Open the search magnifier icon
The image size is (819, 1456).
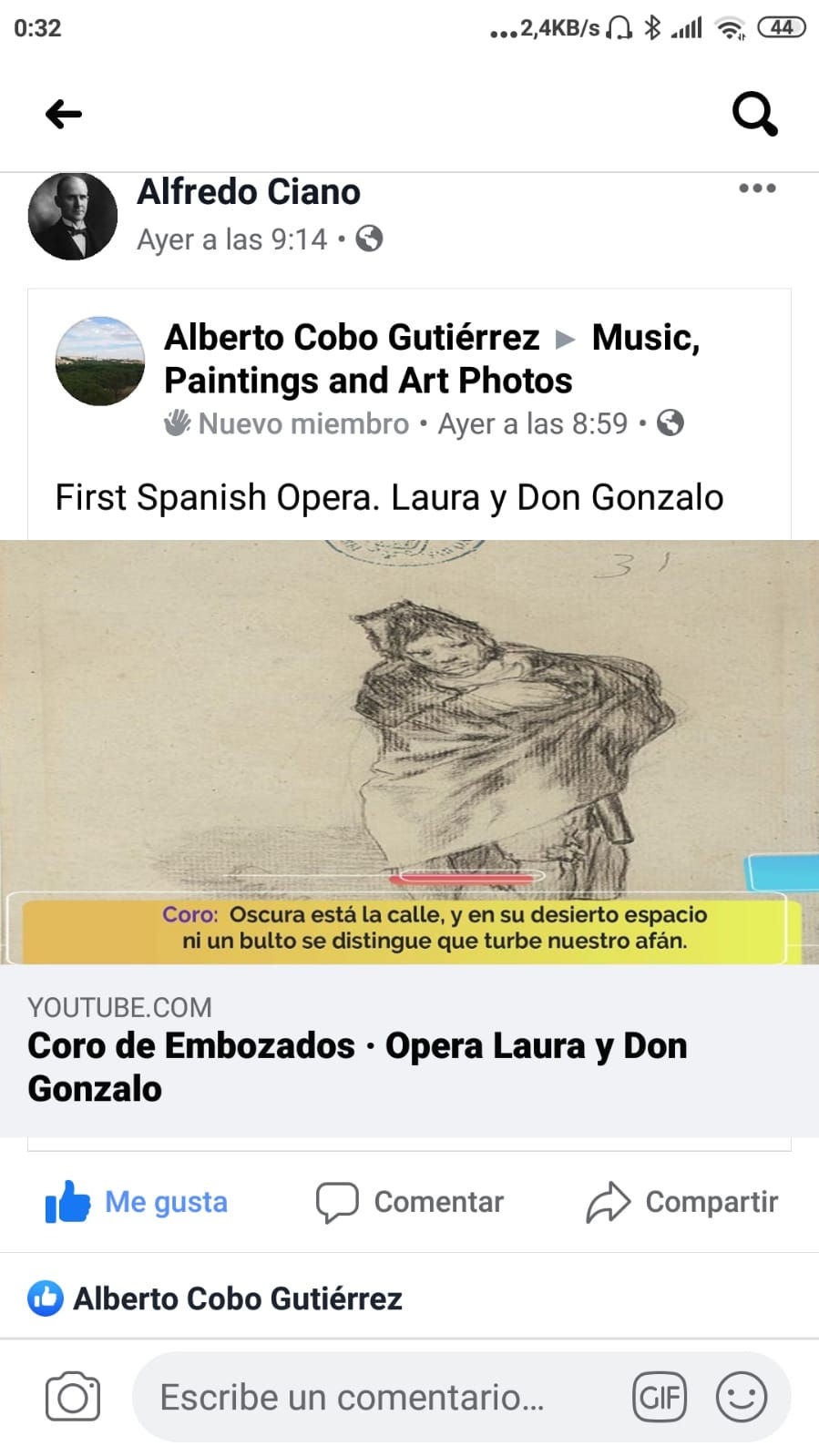(x=754, y=114)
